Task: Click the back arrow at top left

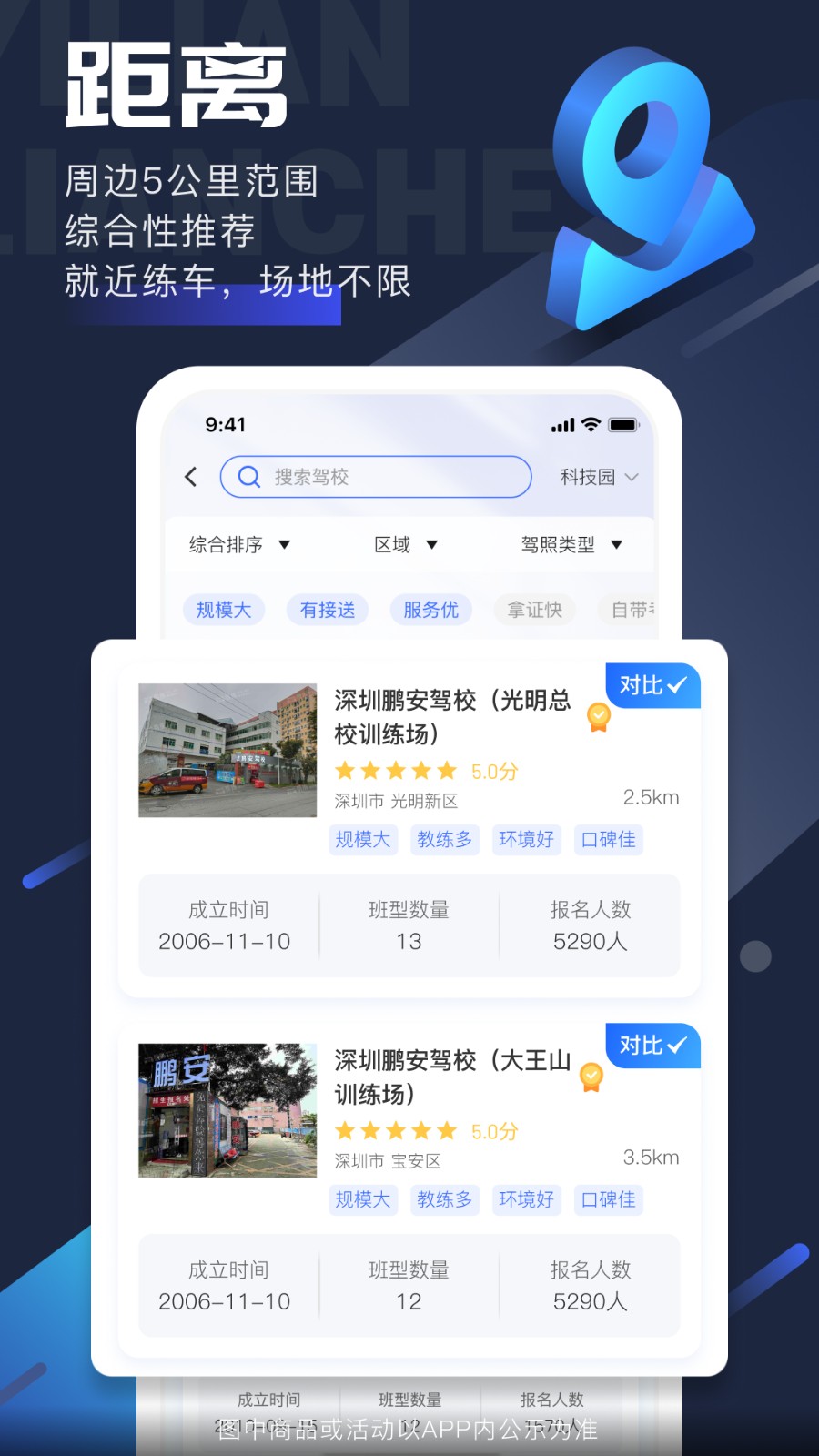Action: (x=191, y=477)
